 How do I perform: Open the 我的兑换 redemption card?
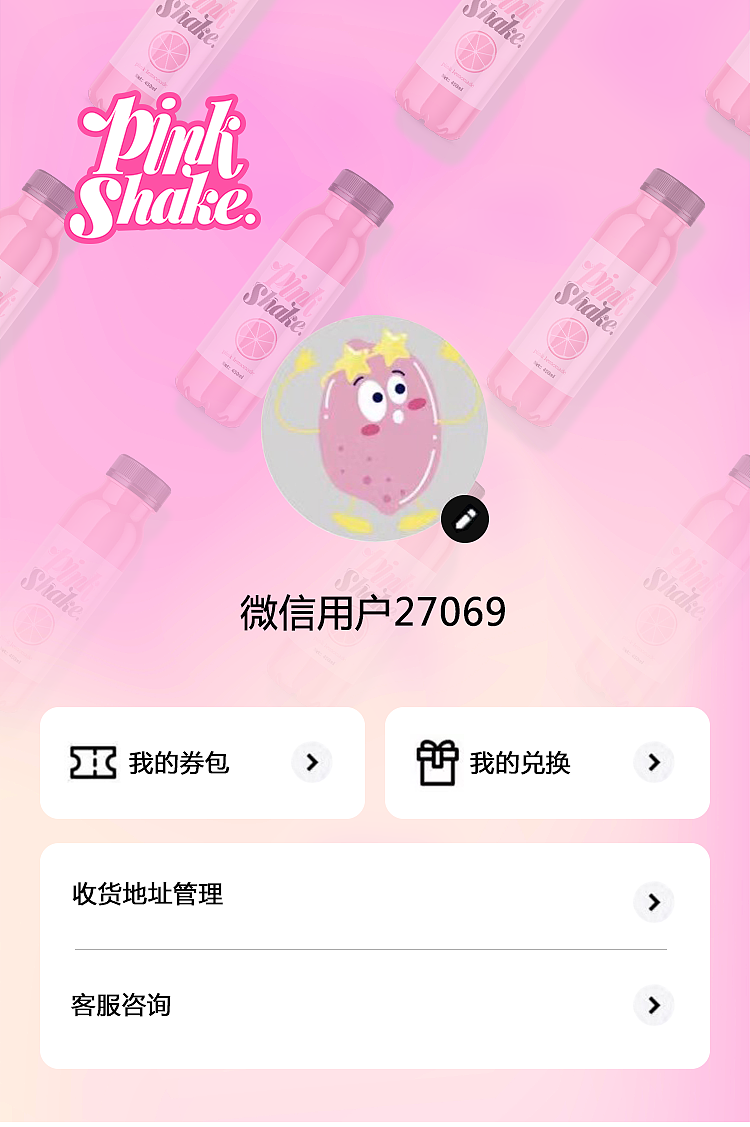[x=545, y=762]
